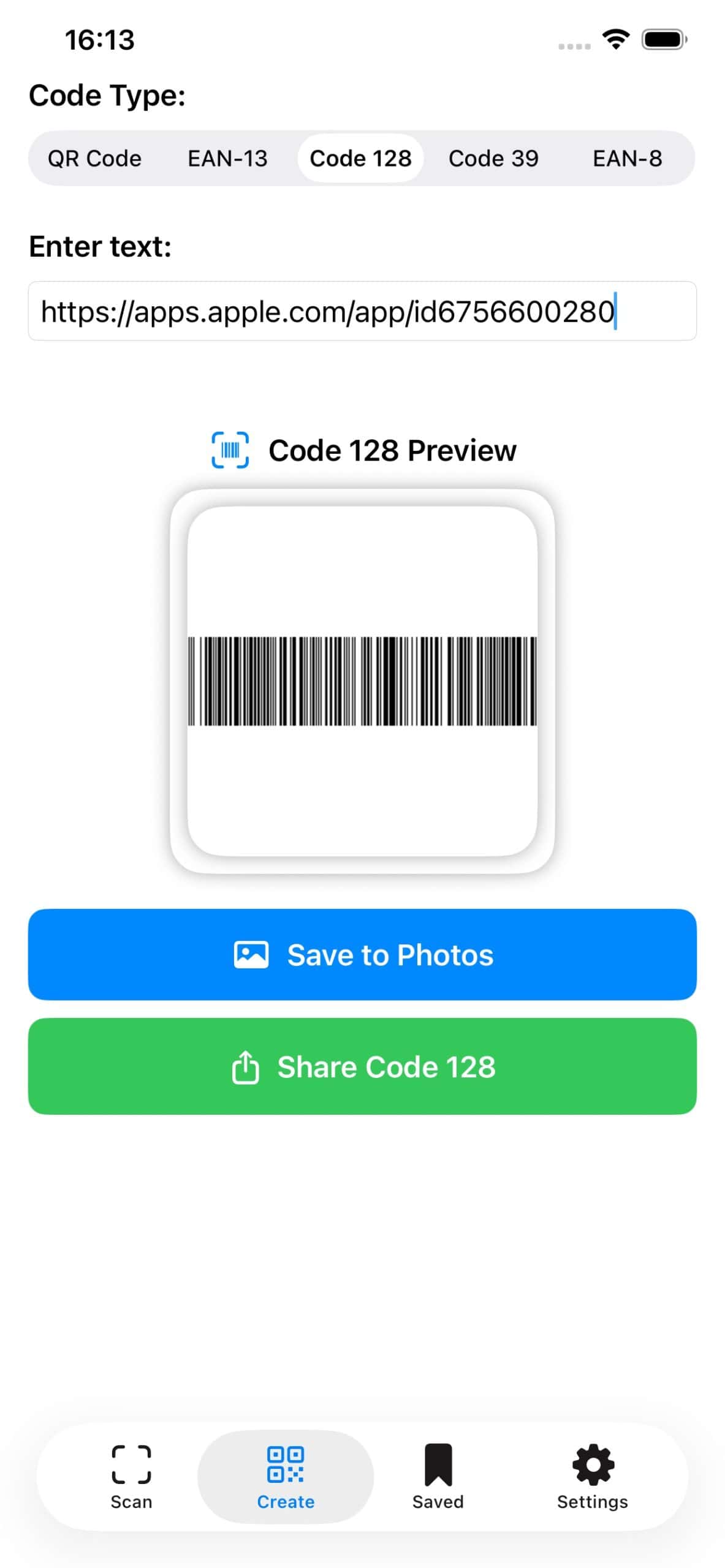725x1568 pixels.
Task: Switch to the EAN-13 segment
Action: pos(227,158)
